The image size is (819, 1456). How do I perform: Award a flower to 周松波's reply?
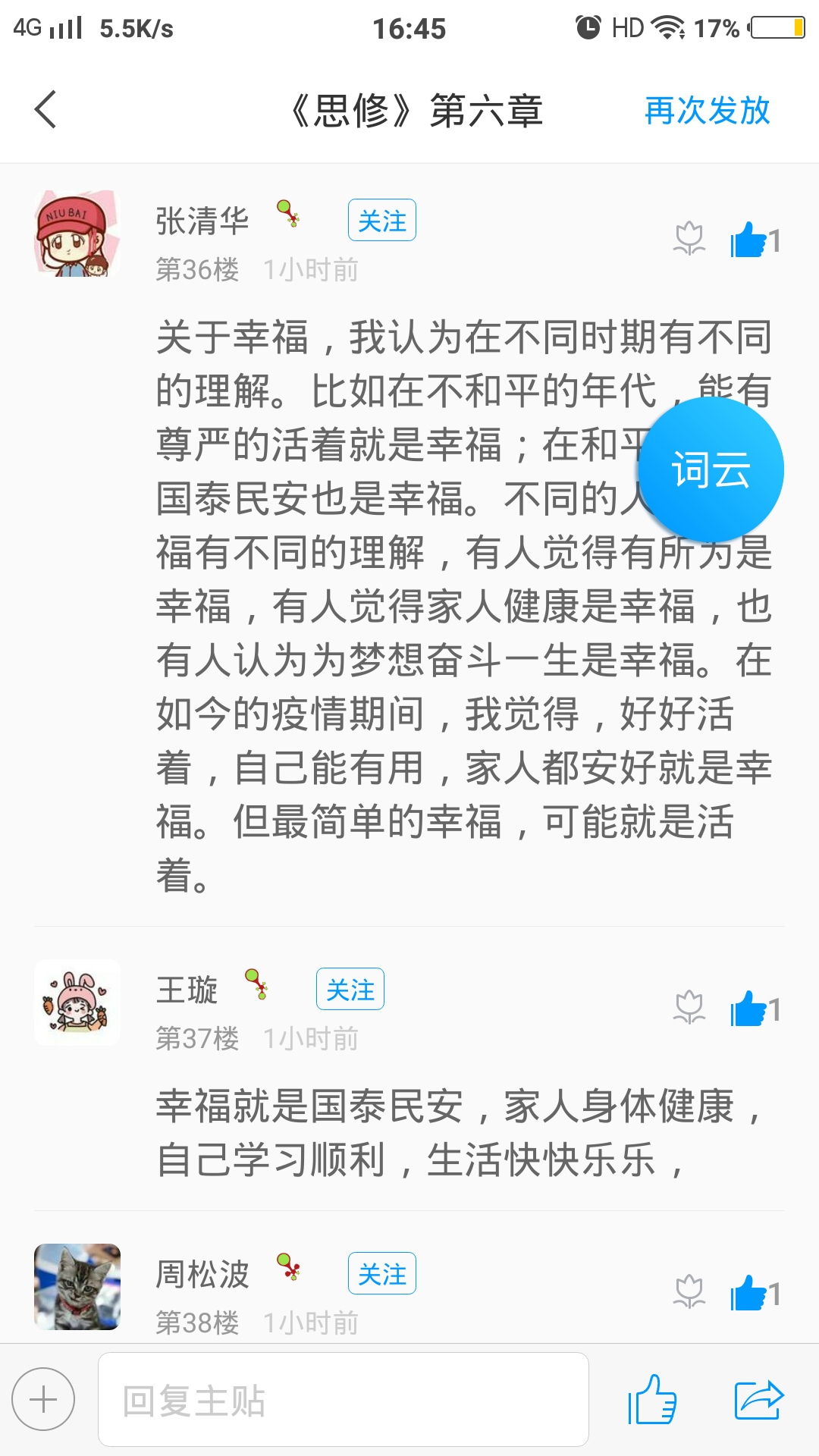point(689,1292)
